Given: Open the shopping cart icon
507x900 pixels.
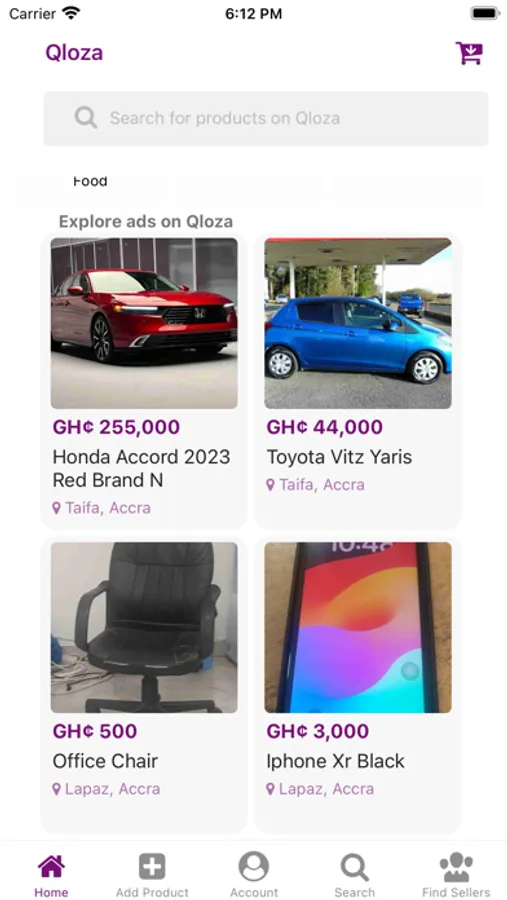Looking at the screenshot, I should (x=469, y=53).
